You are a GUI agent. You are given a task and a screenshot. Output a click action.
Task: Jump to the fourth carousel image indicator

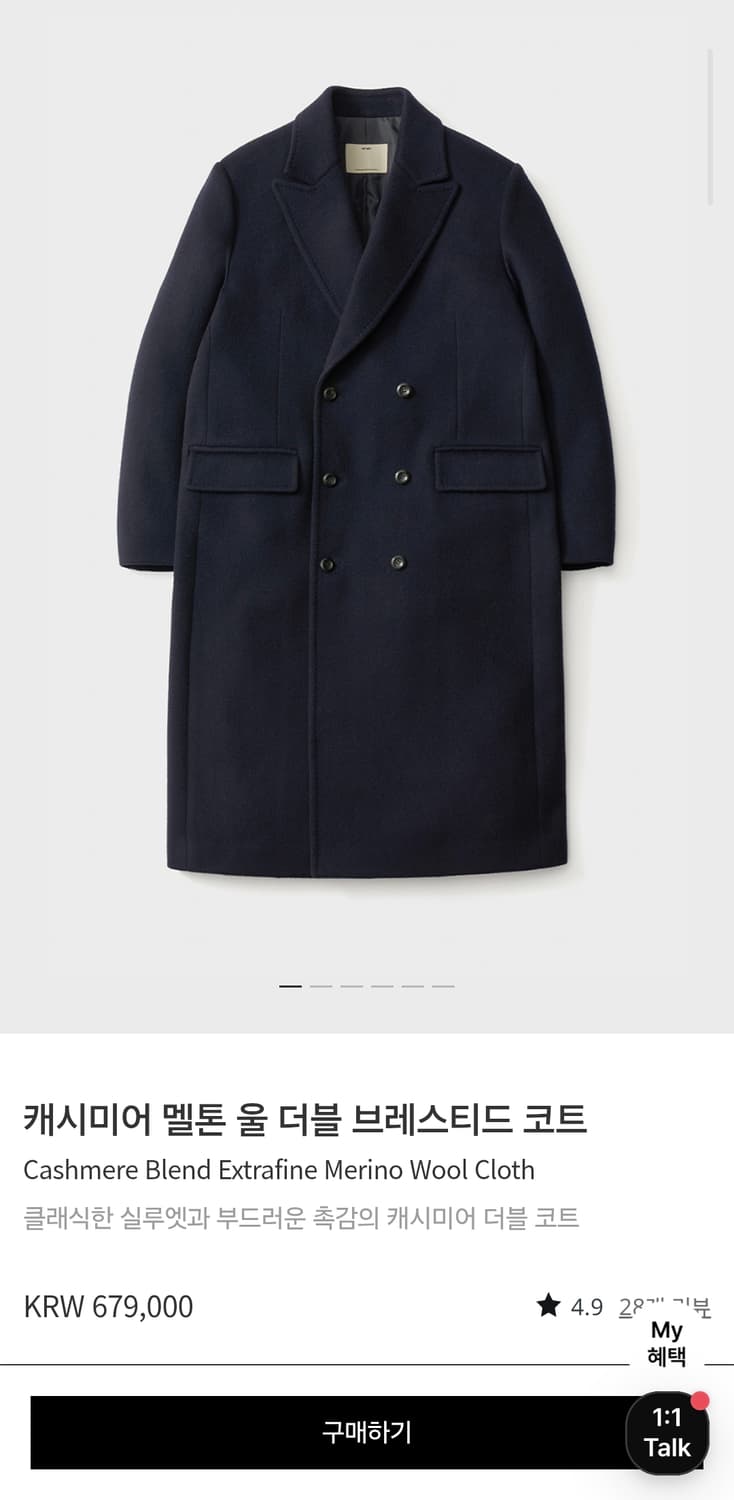click(x=382, y=986)
